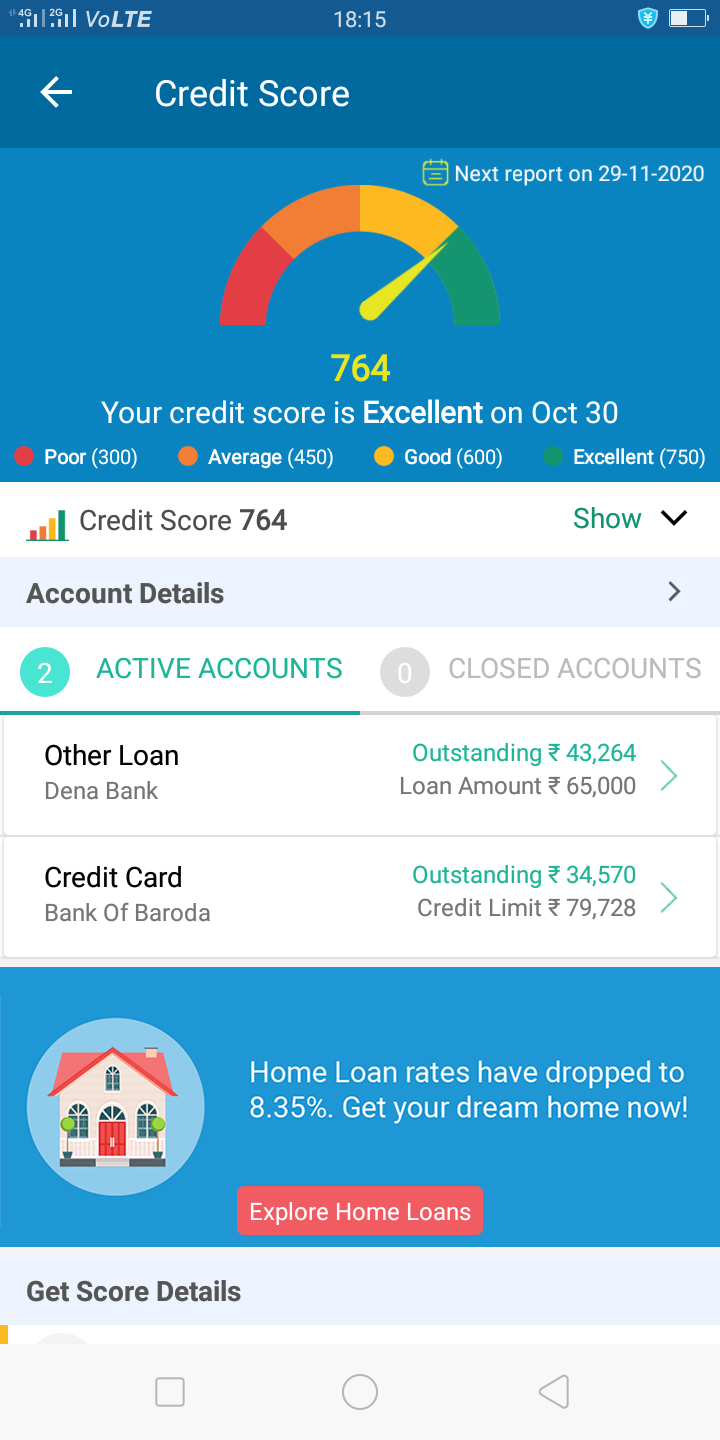720x1440 pixels.
Task: Open the Dena Bank Other Loan account
Action: tap(360, 775)
